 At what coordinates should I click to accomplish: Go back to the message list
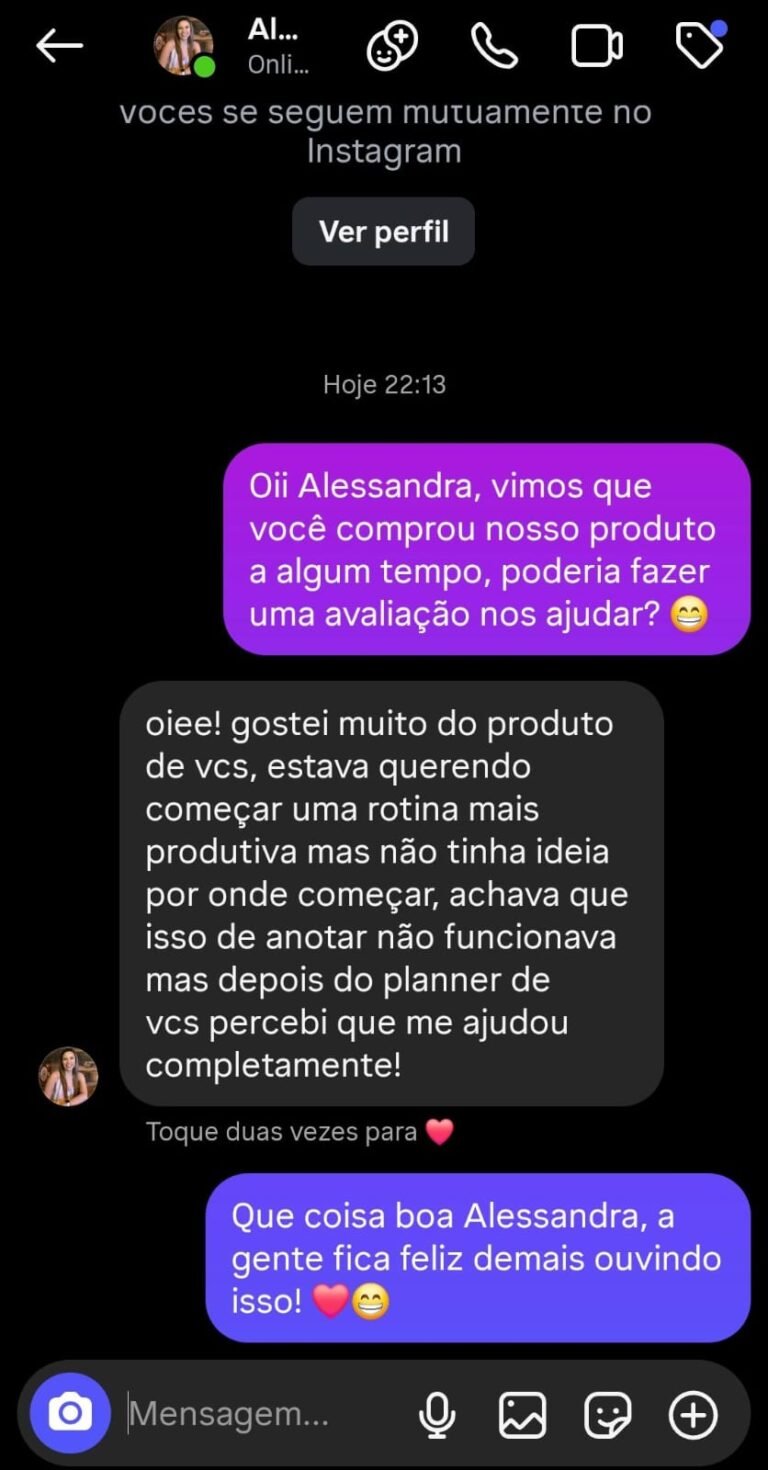(x=59, y=46)
